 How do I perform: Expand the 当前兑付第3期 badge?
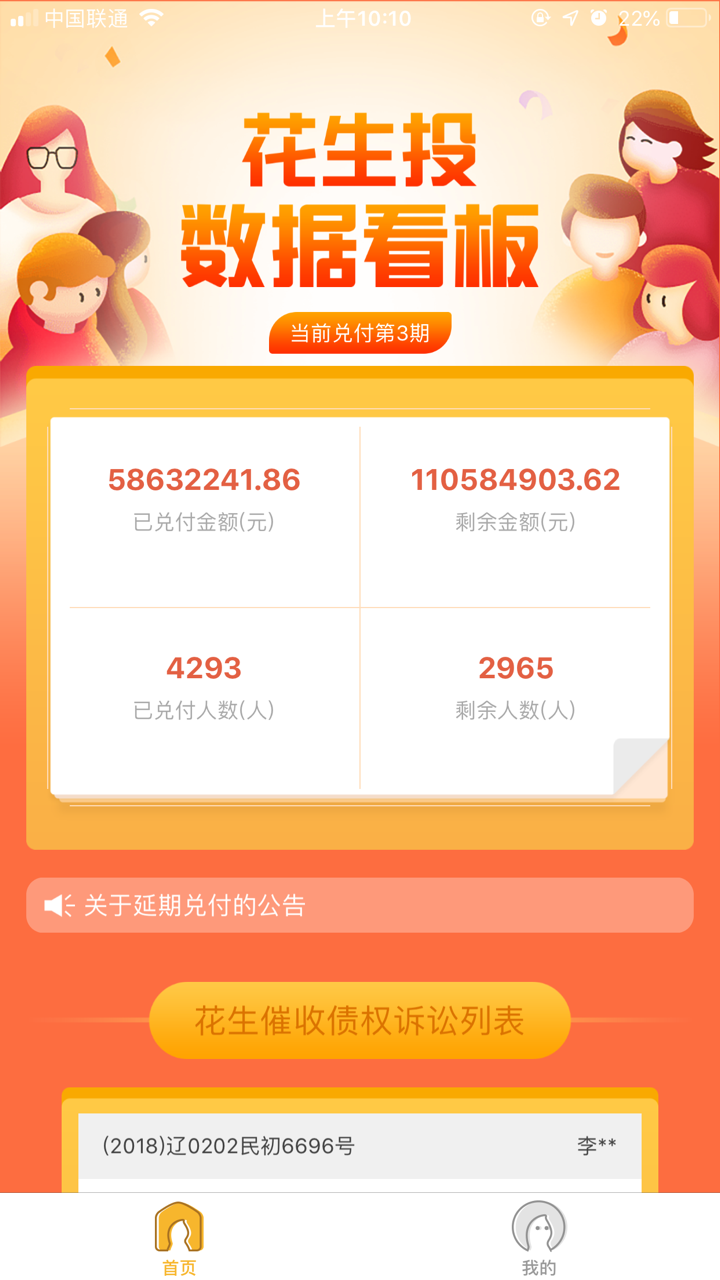pyautogui.click(x=359, y=331)
